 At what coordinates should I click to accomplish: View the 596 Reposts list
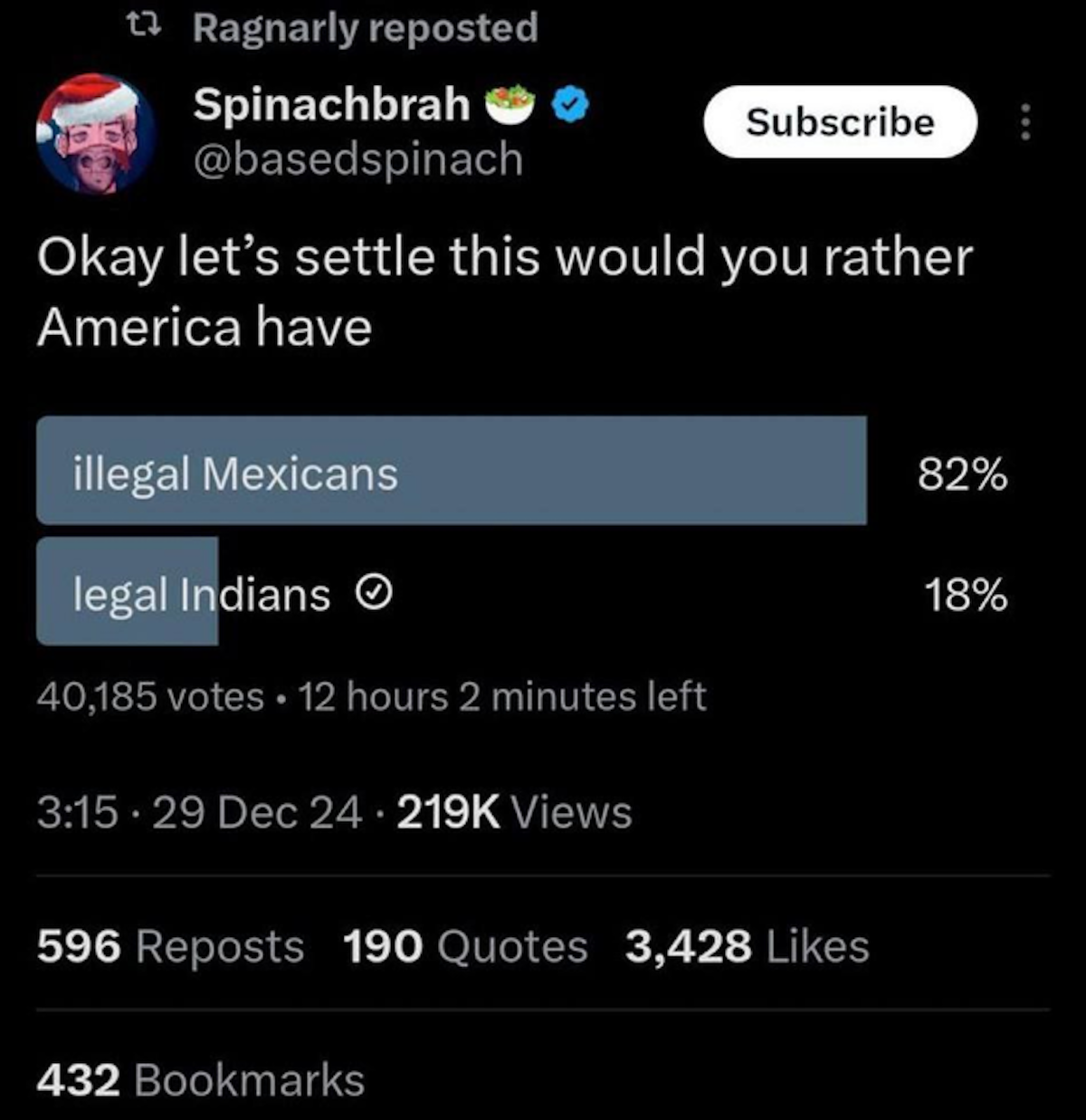[x=170, y=946]
